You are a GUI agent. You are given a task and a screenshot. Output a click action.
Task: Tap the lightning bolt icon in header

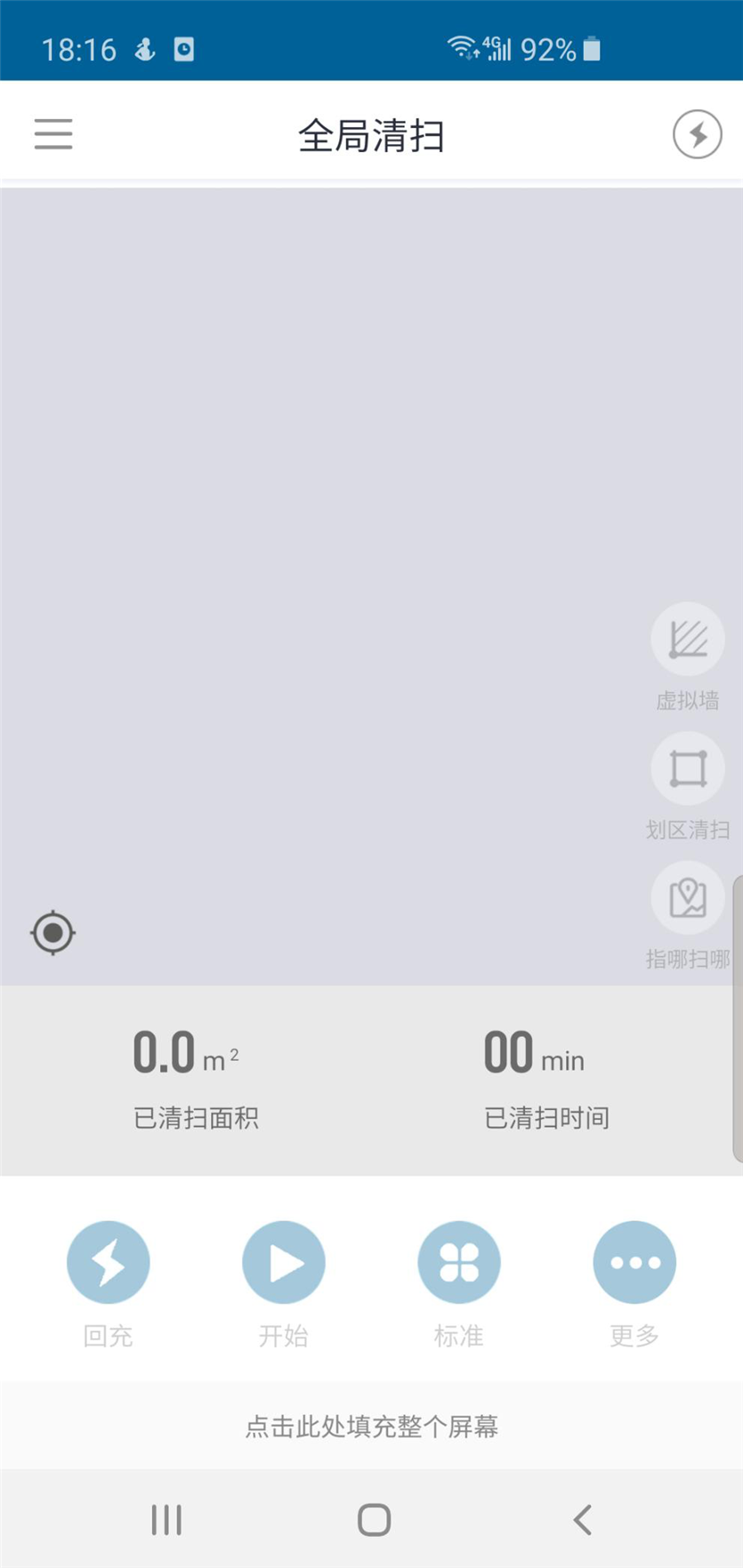pyautogui.click(x=697, y=134)
